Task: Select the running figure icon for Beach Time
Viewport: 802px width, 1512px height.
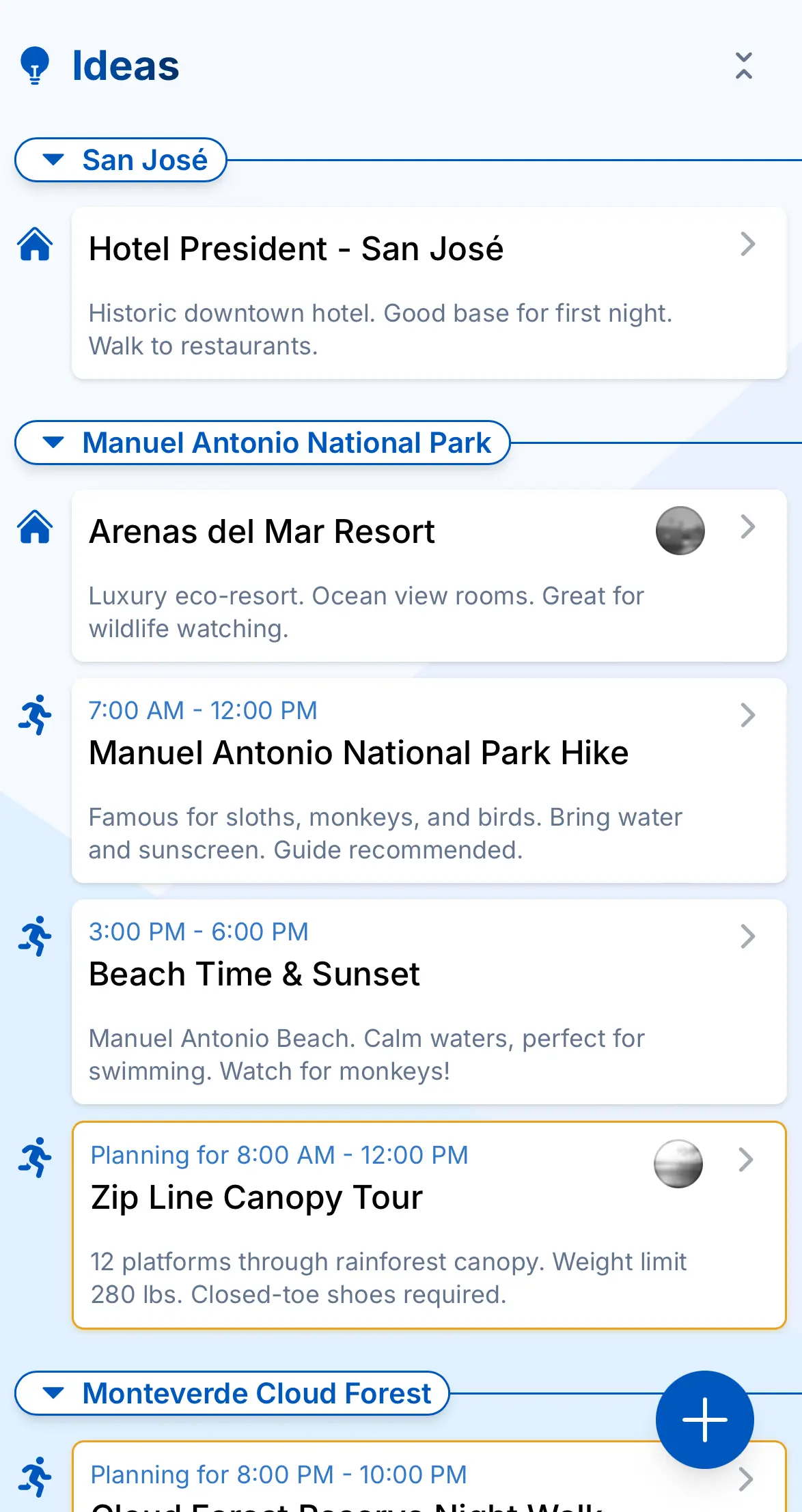Action: pos(36,936)
